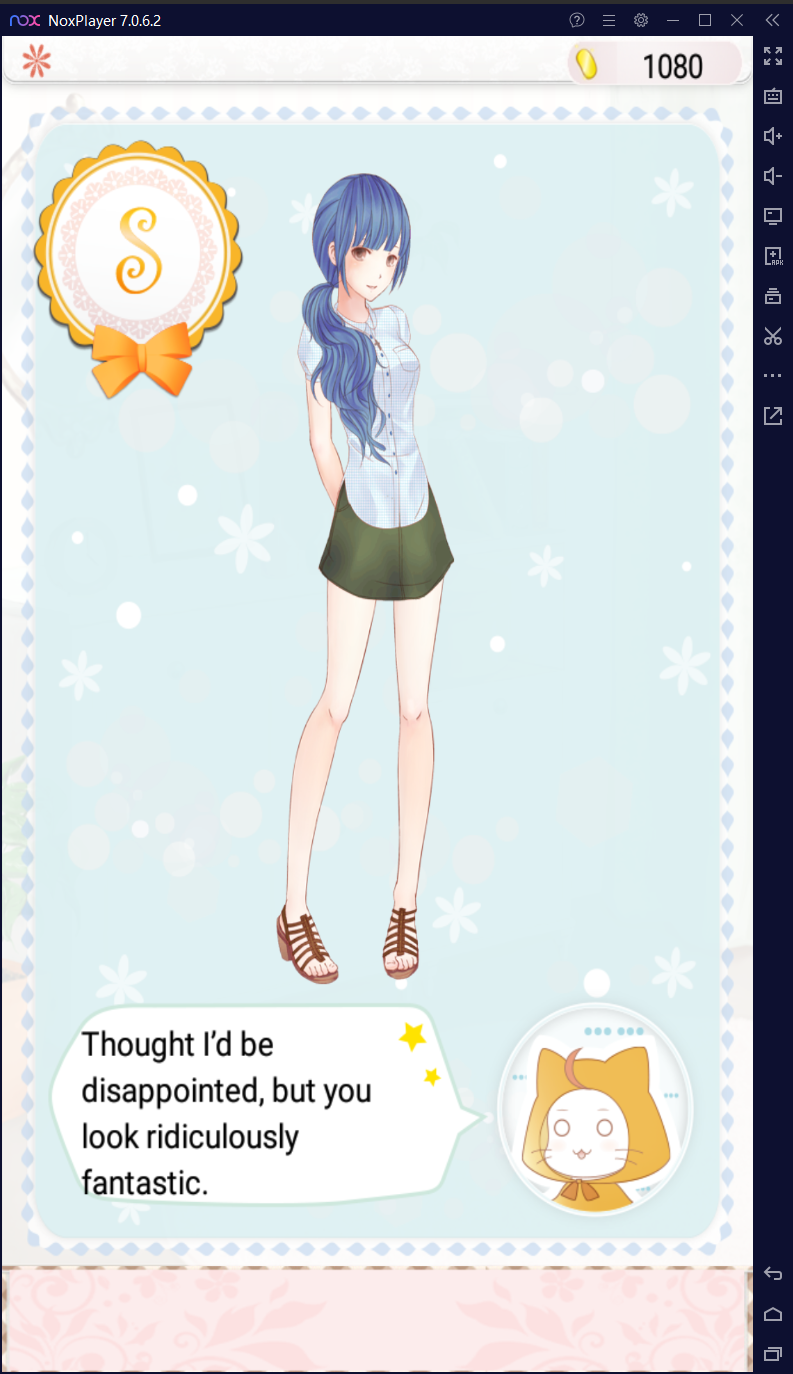Image resolution: width=793 pixels, height=1374 pixels.
Task: Install an APK from the sidebar
Action: click(772, 256)
